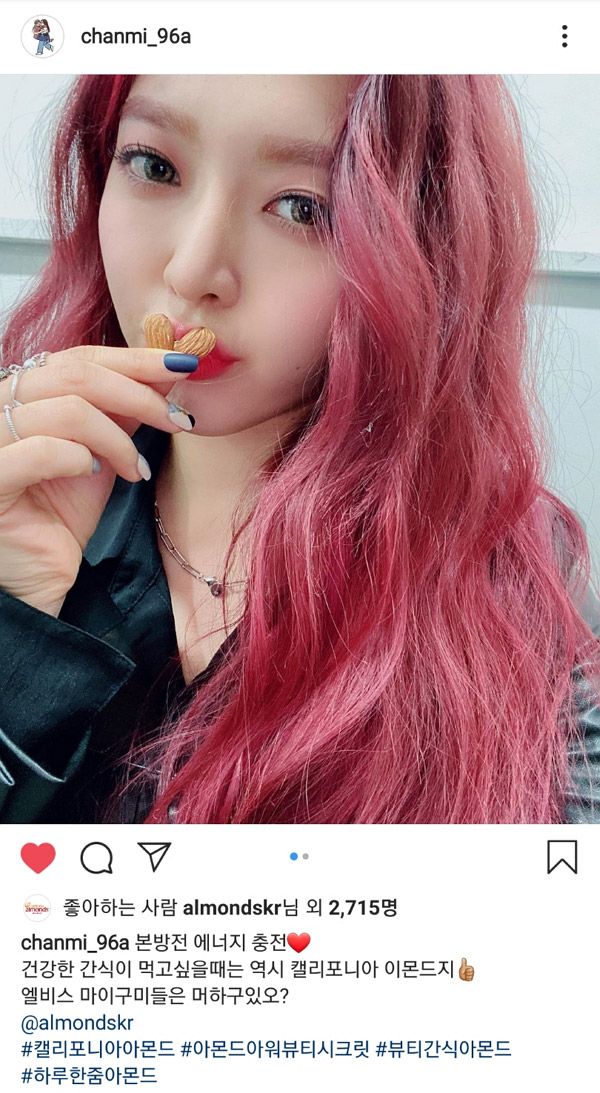Image resolution: width=600 pixels, height=1093 pixels.
Task: Open the comment bubble icon
Action: pyautogui.click(x=96, y=857)
